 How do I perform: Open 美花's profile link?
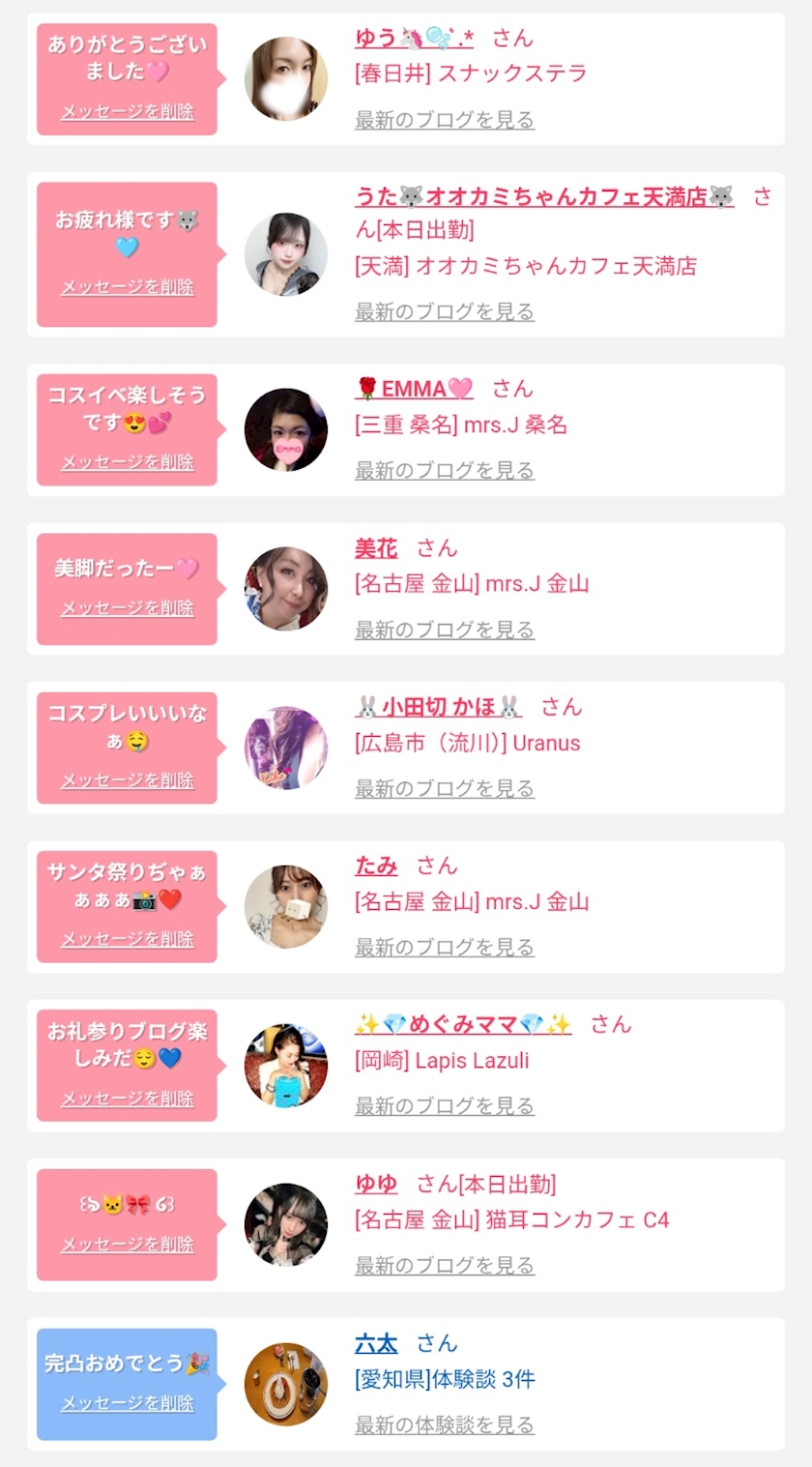[376, 548]
